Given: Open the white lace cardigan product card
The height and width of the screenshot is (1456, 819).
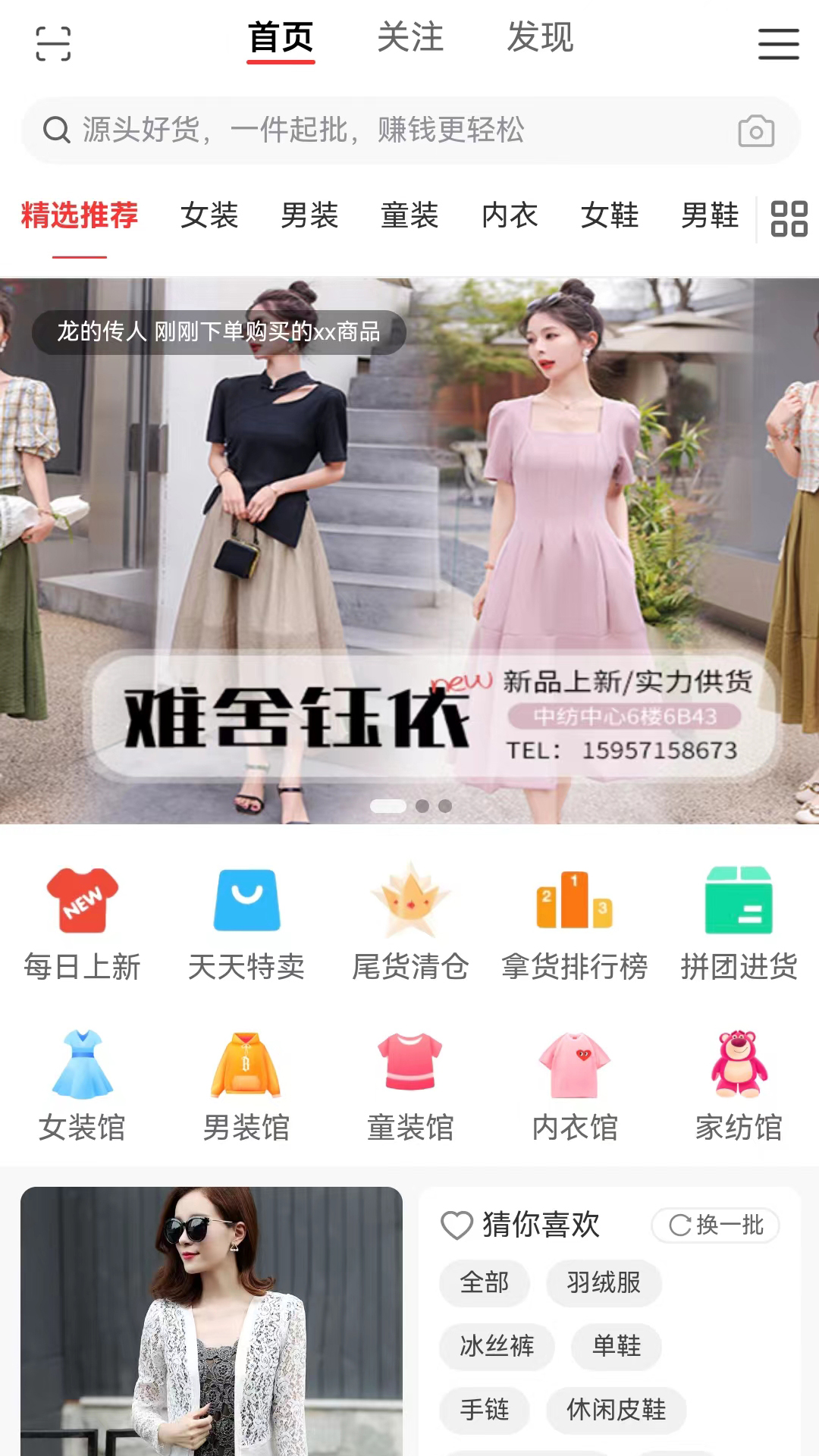Looking at the screenshot, I should click(211, 1321).
